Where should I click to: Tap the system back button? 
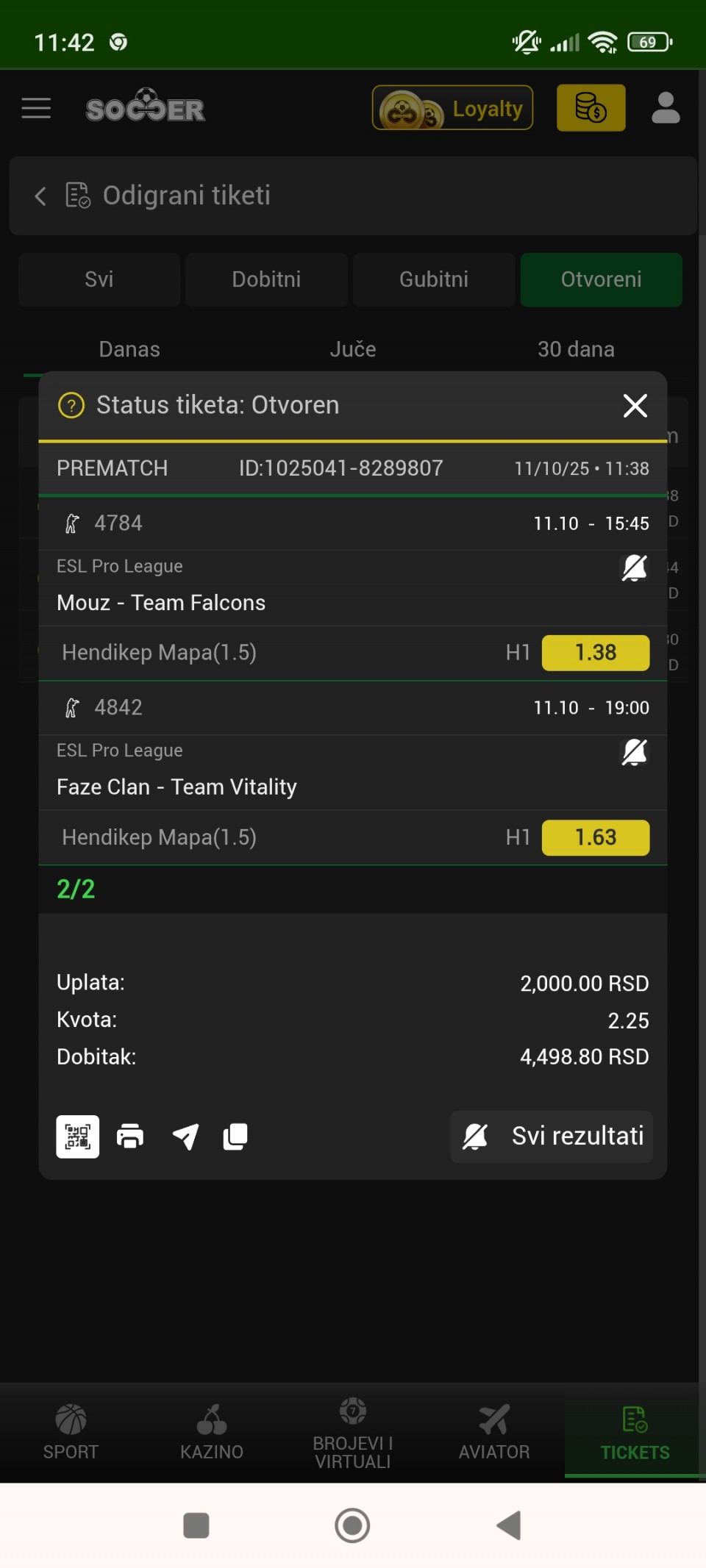click(x=509, y=1525)
